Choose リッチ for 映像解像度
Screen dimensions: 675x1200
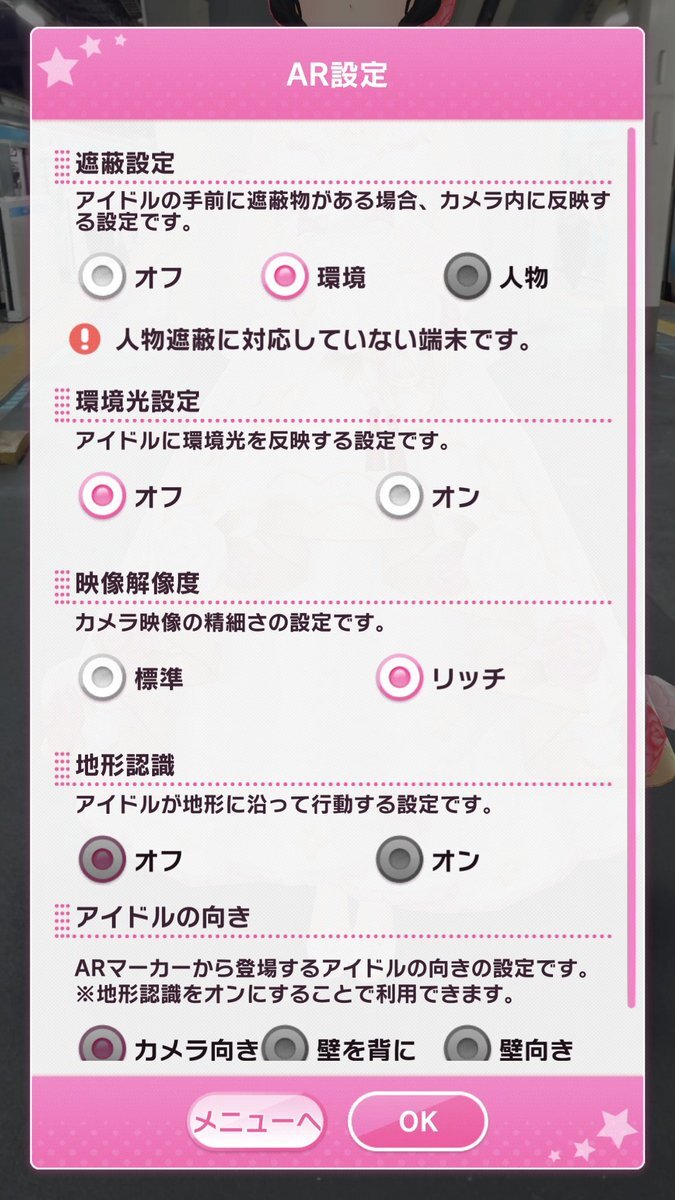click(399, 679)
